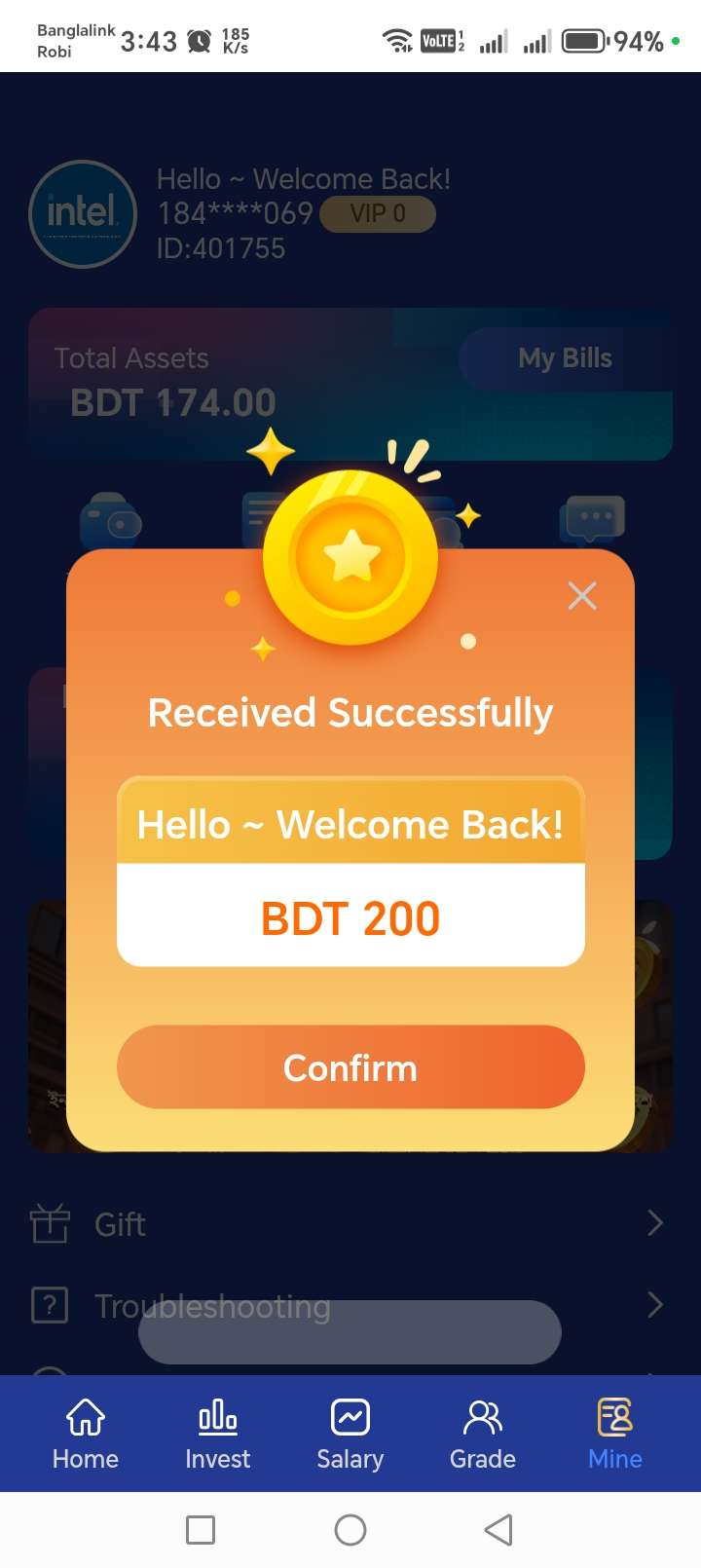Go to the Salary tab
701x1568 pixels.
[x=350, y=1433]
